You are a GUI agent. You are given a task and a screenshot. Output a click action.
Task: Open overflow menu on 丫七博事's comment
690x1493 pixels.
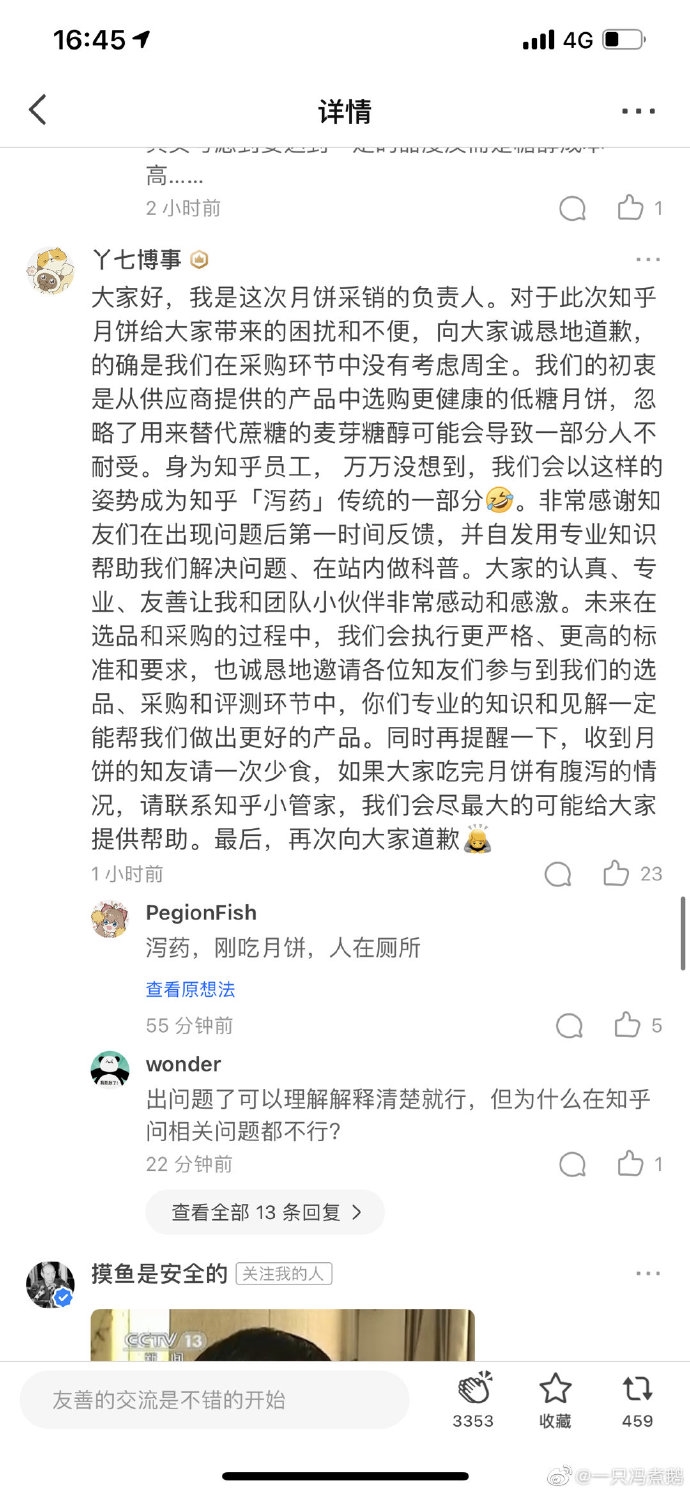click(648, 260)
